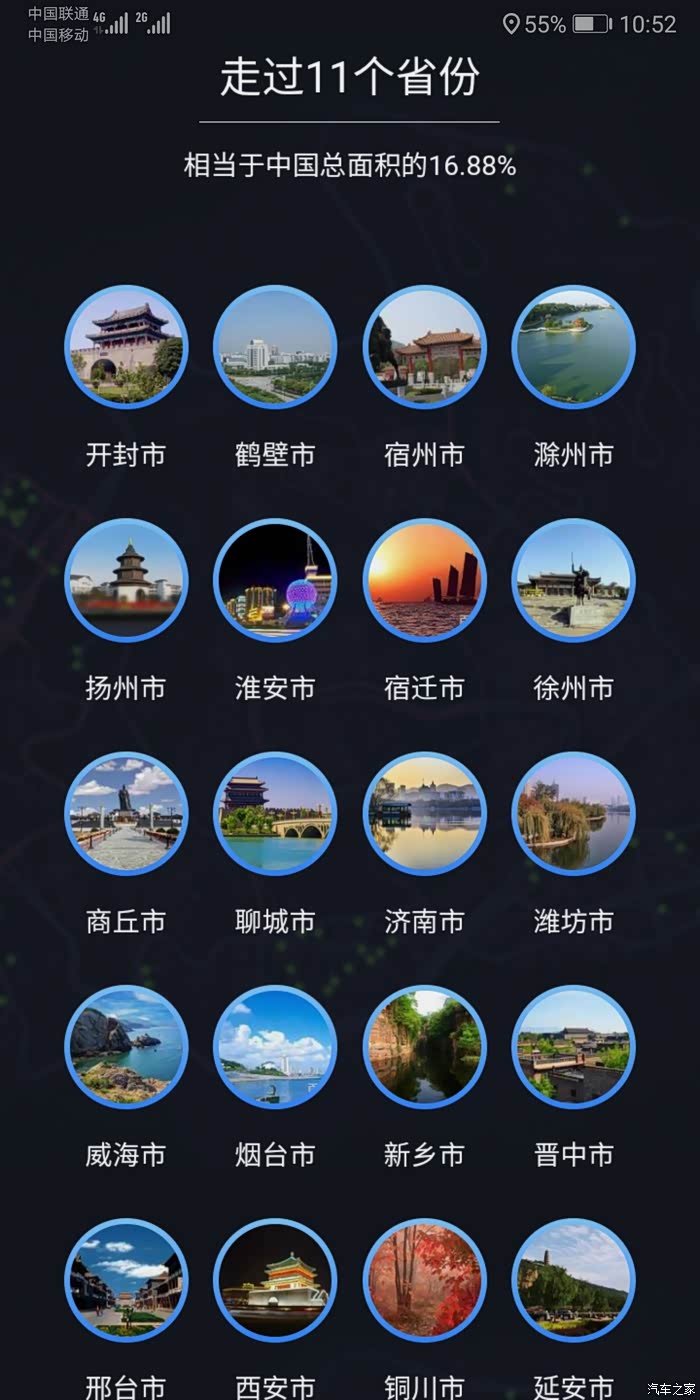Open the 扬州市 city circle
The image size is (700, 1400).
126,580
